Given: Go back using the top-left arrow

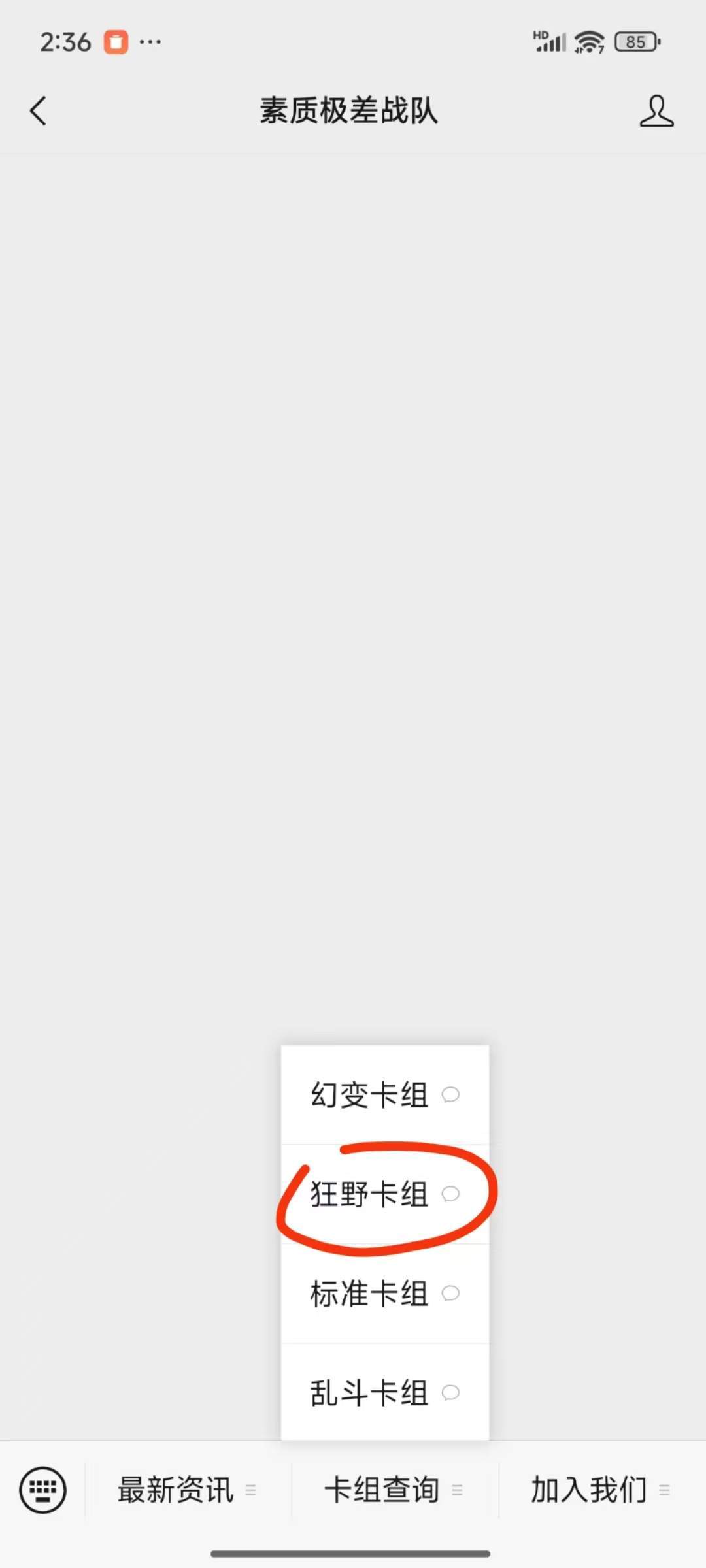Looking at the screenshot, I should click(38, 110).
